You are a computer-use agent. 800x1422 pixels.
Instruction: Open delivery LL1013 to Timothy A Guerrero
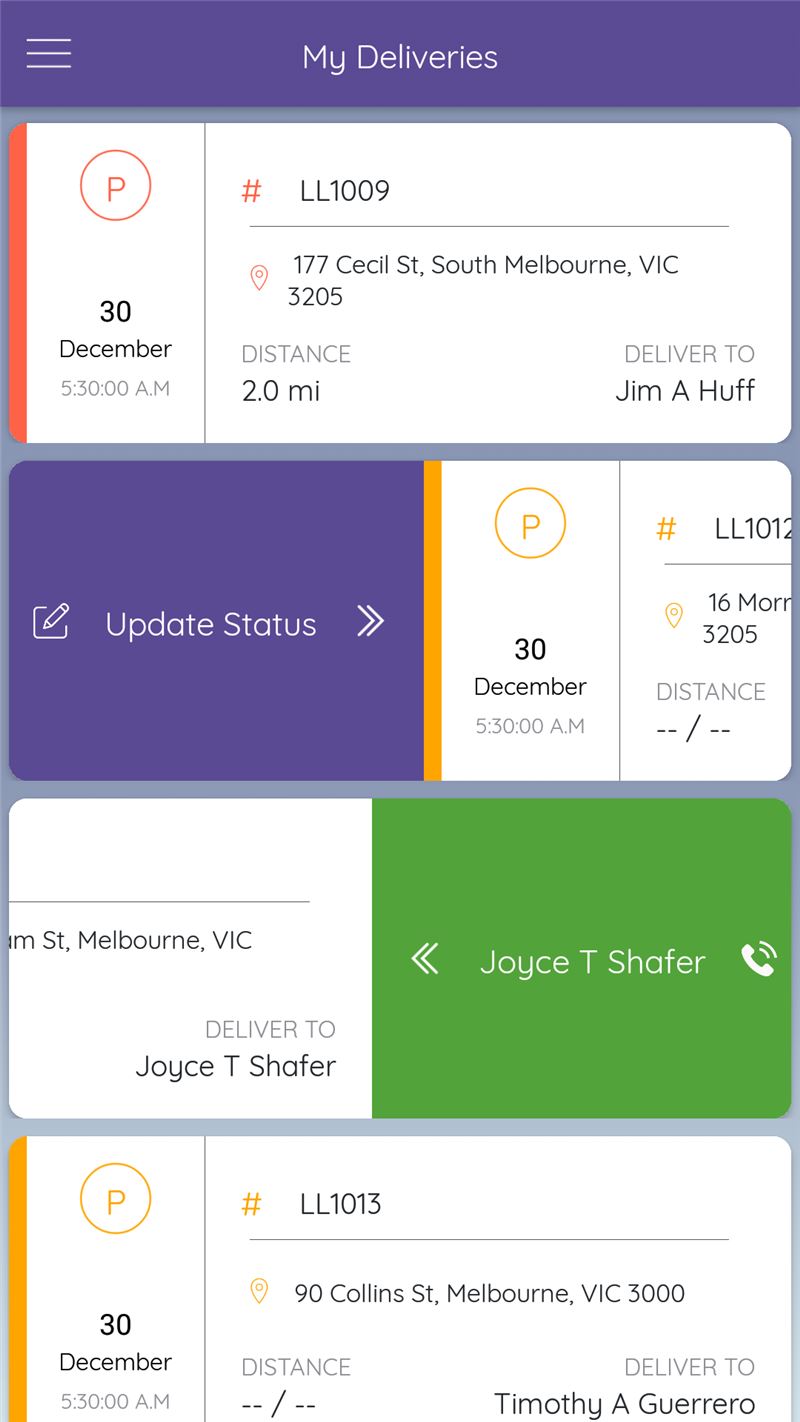point(400,1279)
